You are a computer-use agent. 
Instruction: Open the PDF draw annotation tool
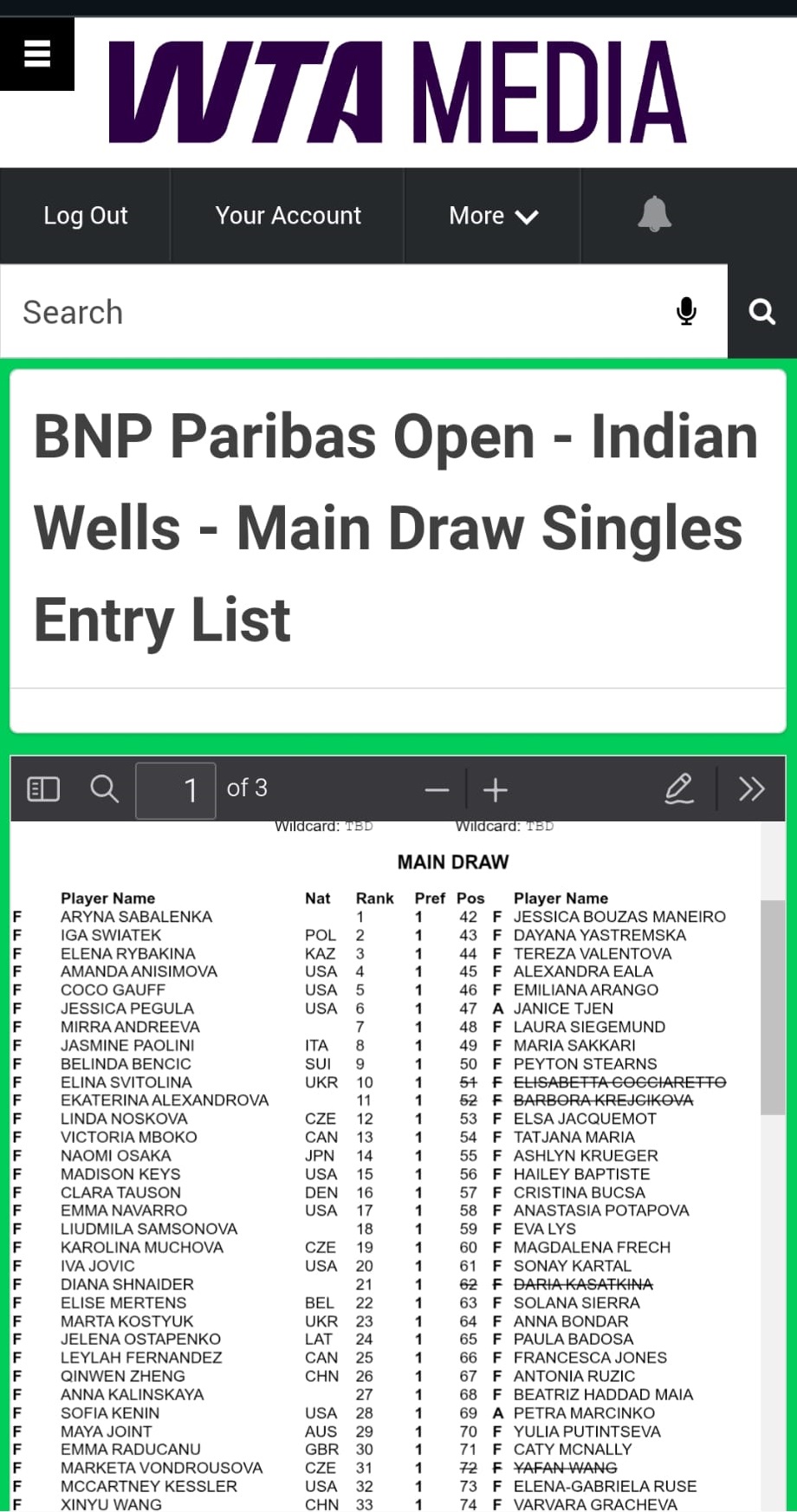click(679, 789)
